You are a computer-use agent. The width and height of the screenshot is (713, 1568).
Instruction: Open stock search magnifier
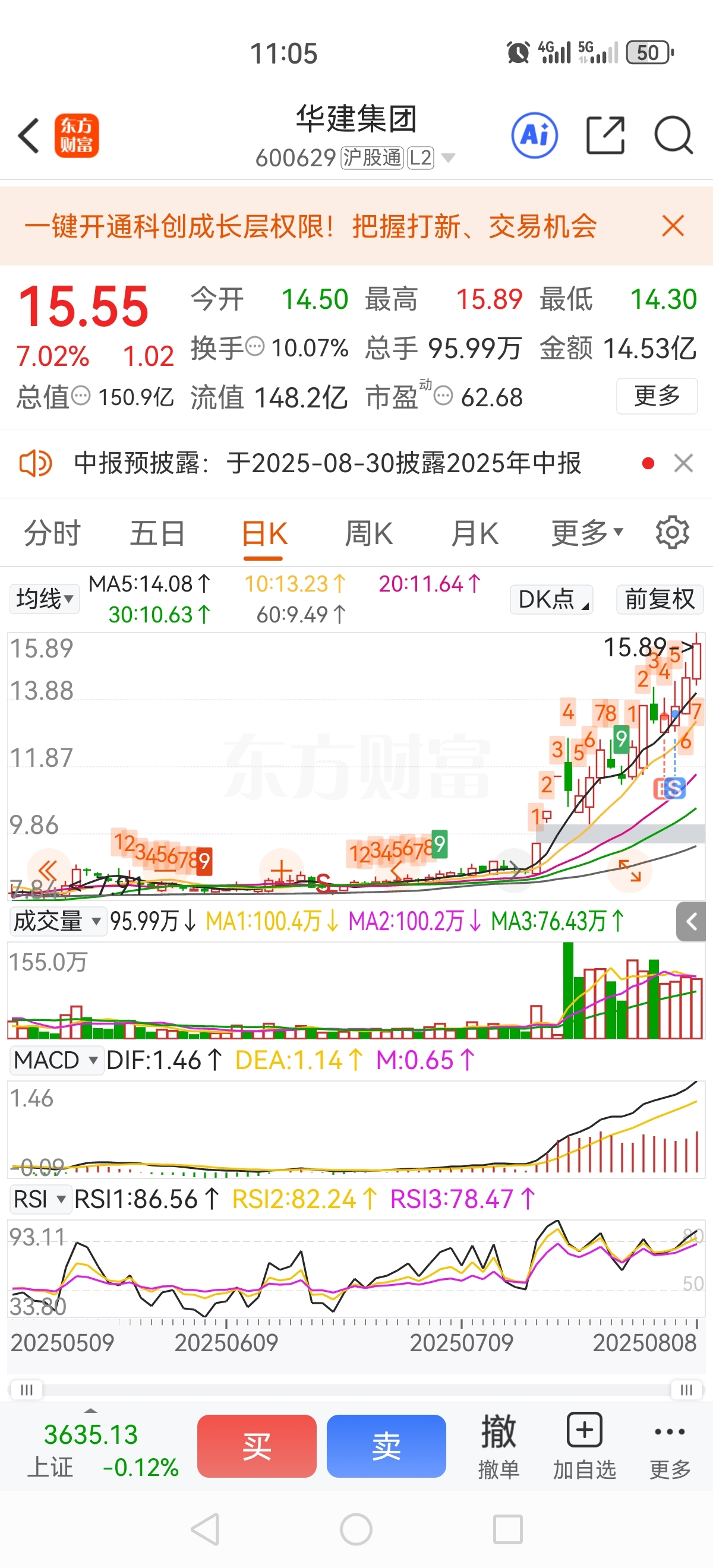click(673, 135)
